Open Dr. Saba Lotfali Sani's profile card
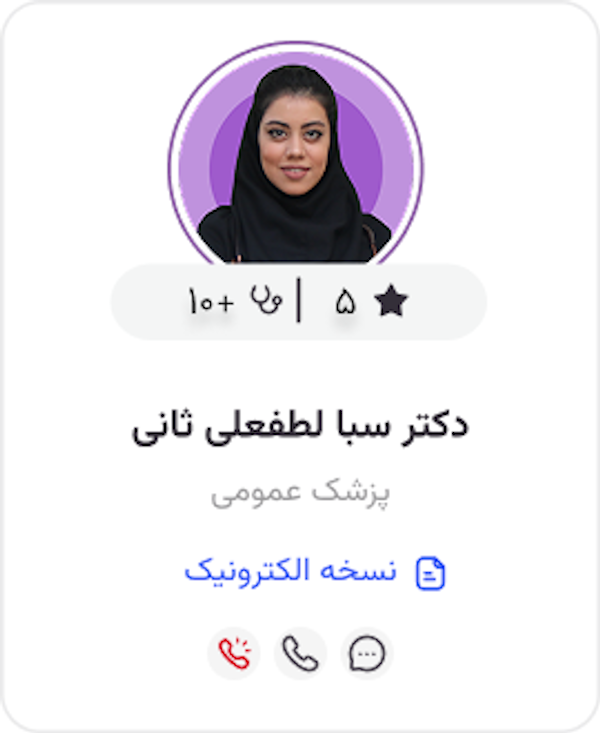The height and width of the screenshot is (733, 600). pos(300,426)
